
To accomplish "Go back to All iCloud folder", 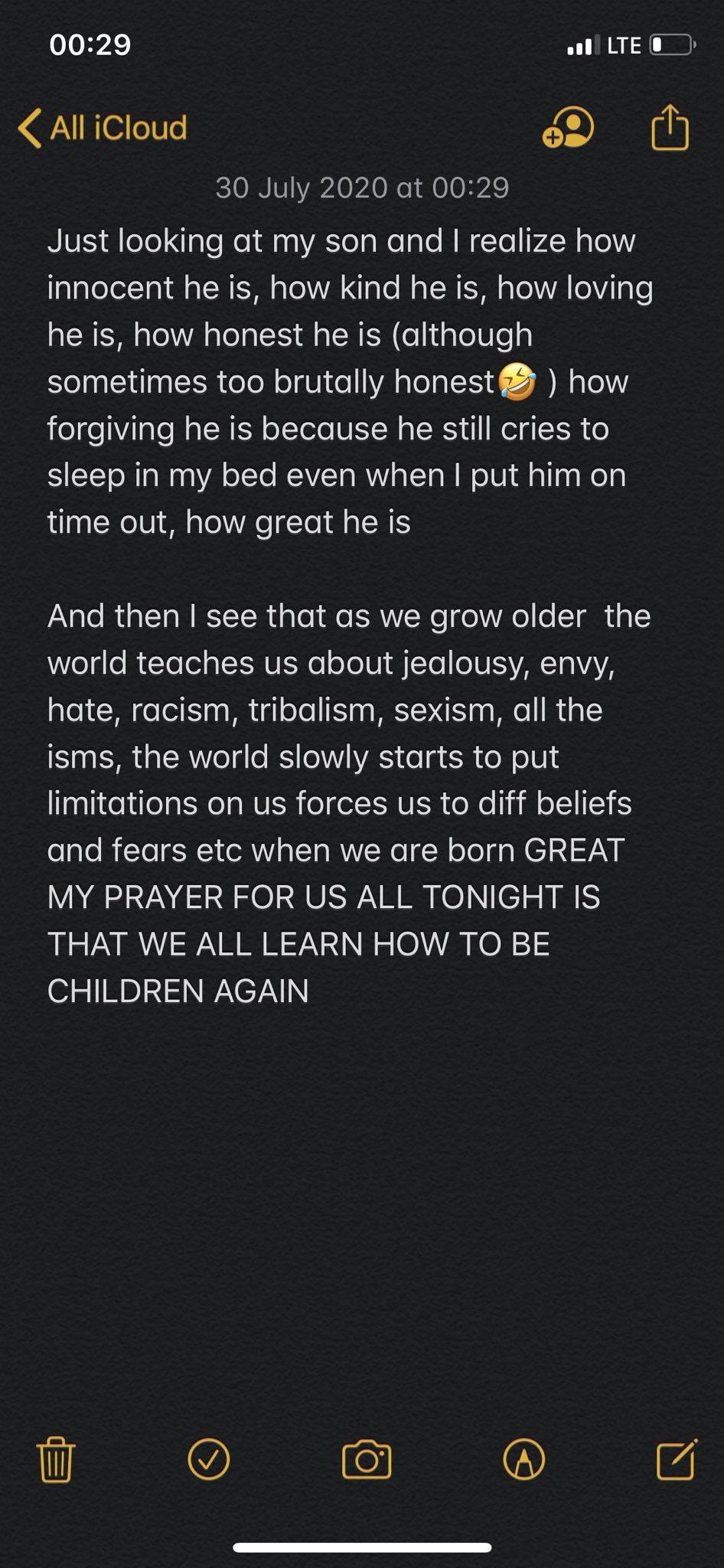I will [x=103, y=127].
